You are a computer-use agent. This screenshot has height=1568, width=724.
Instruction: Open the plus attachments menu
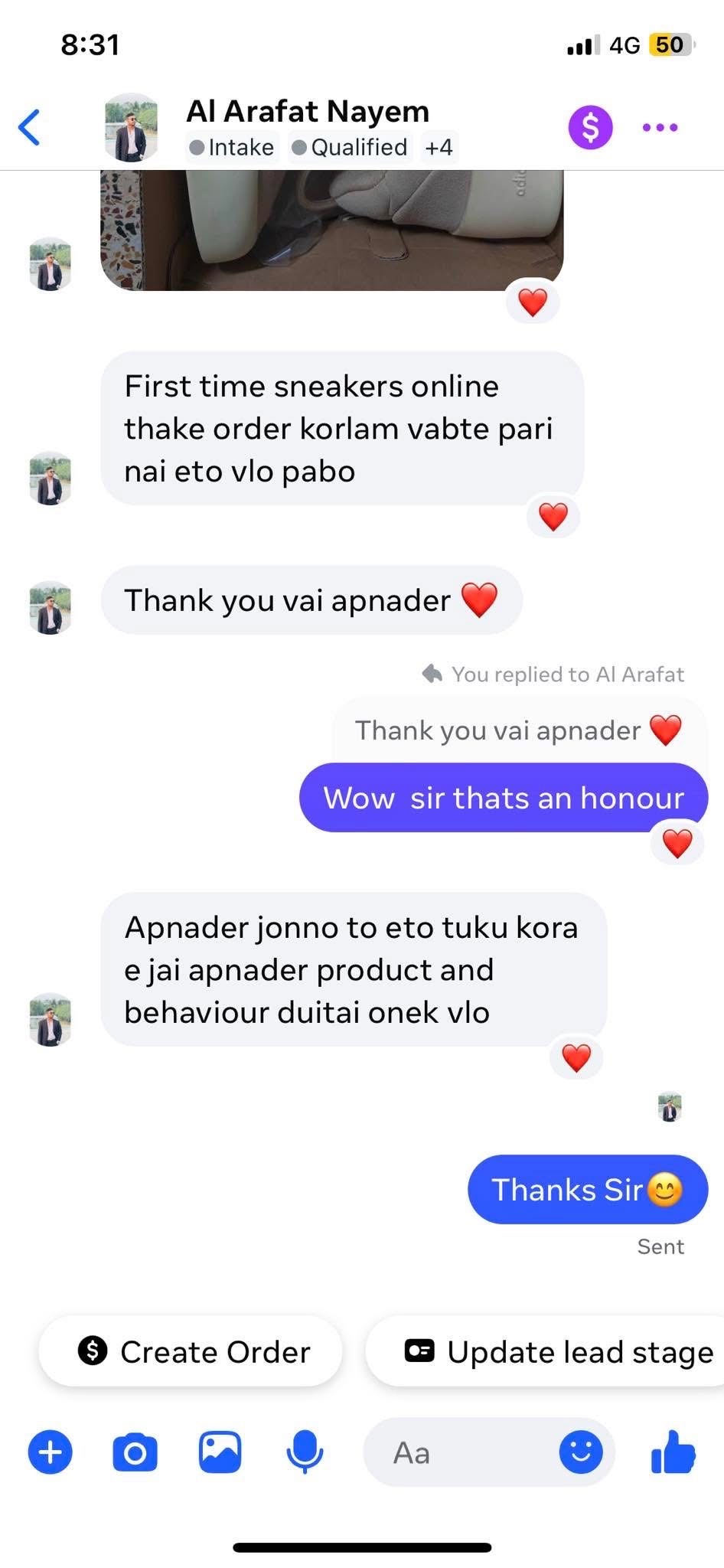[x=51, y=1452]
